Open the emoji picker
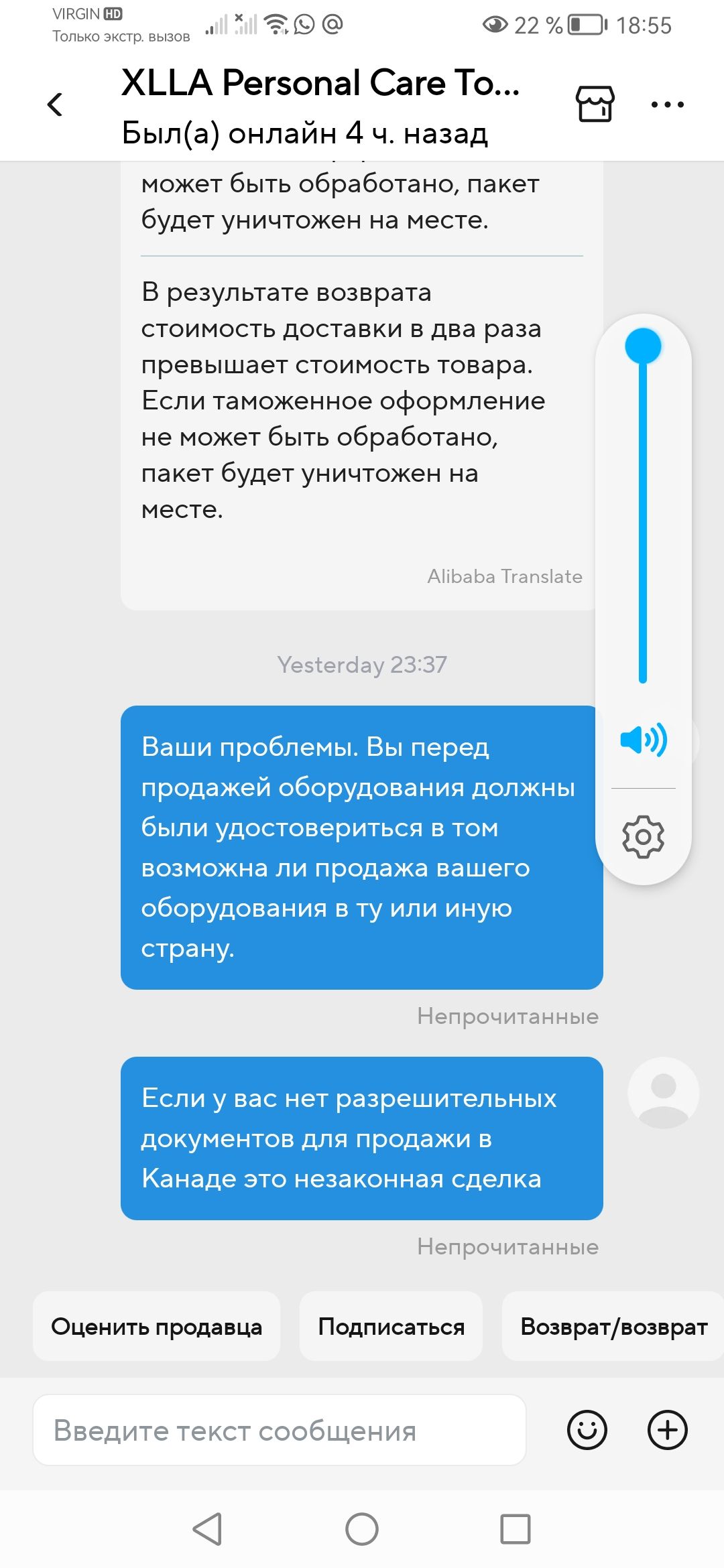The image size is (724, 1568). click(587, 1430)
